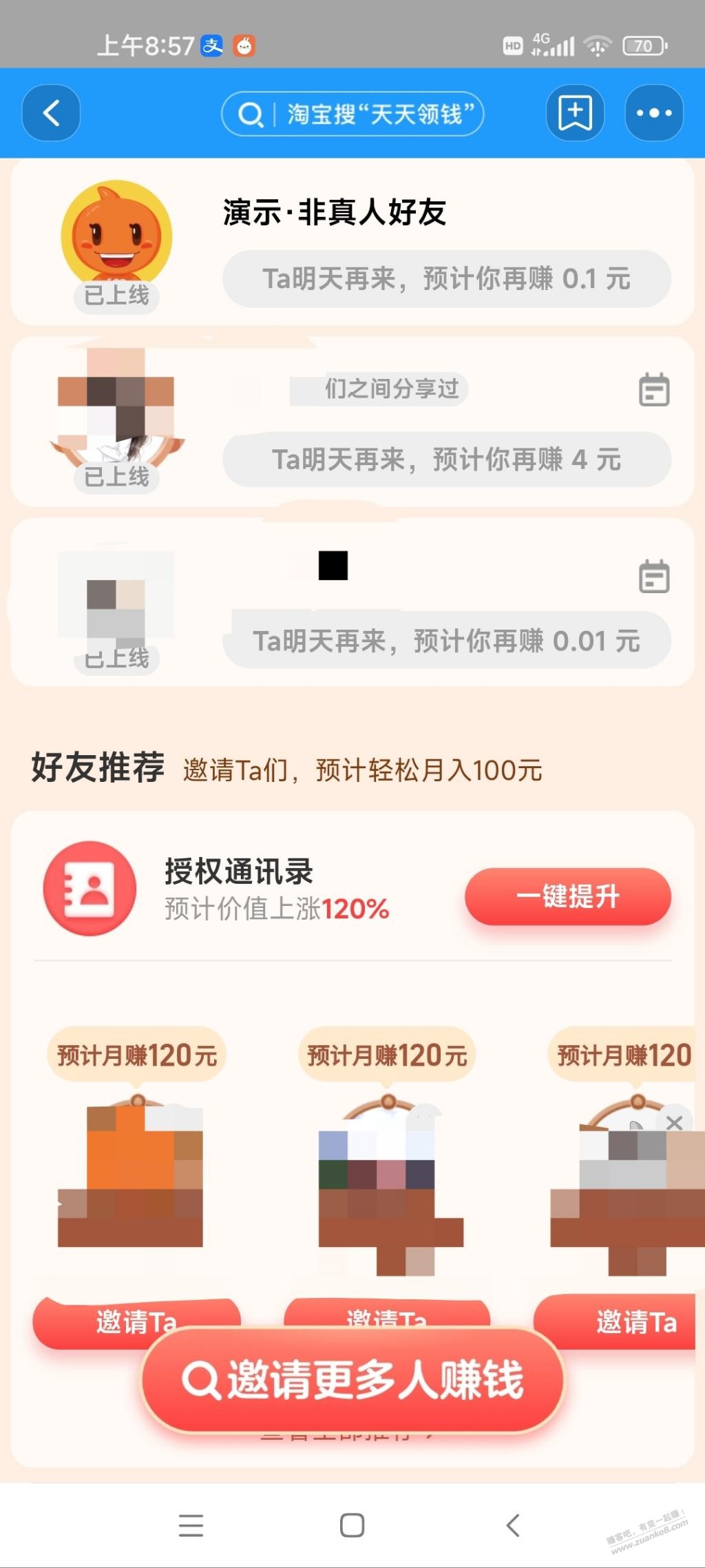Open the 演示·非真人好友 friend card
Screen dimensions: 705x1568
point(352,243)
